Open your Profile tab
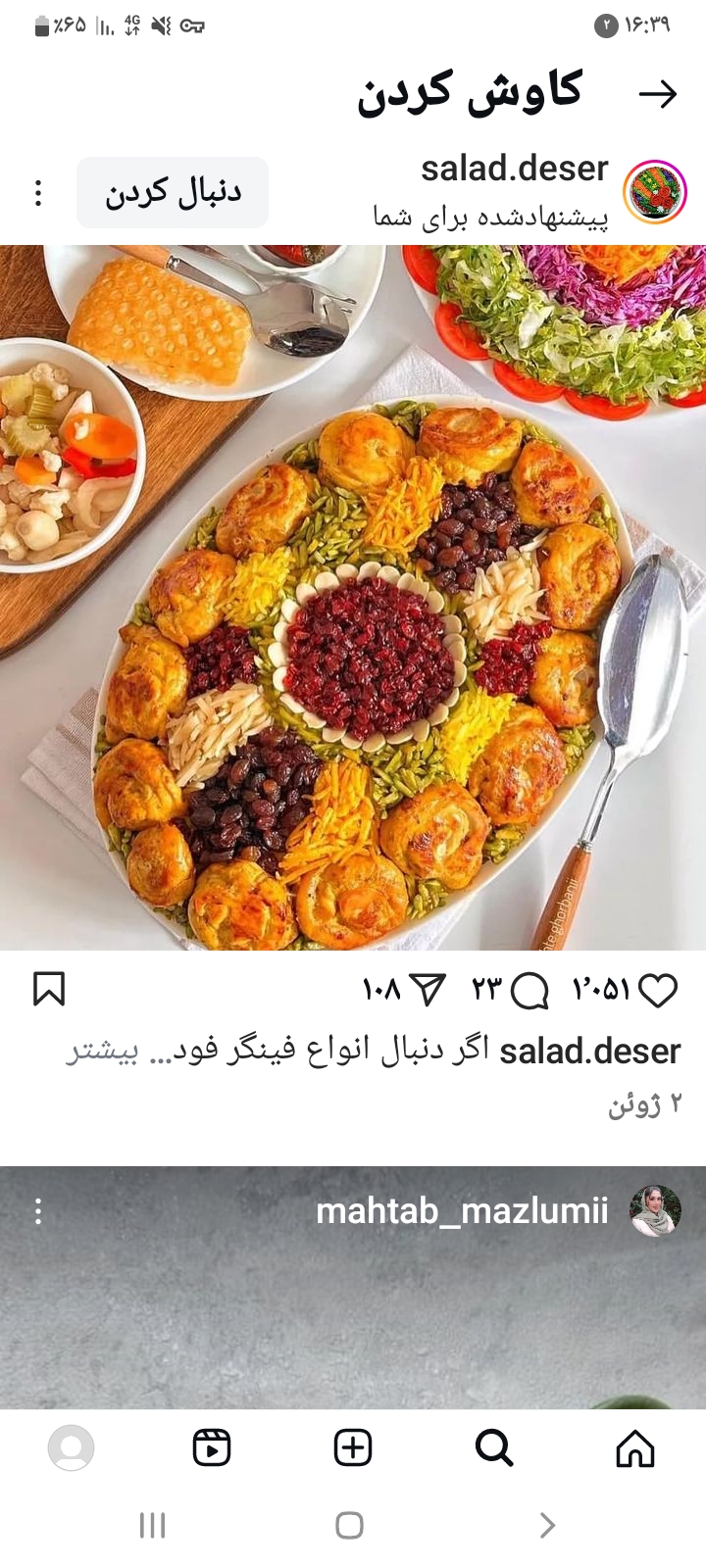The width and height of the screenshot is (706, 1568). 71,1447
